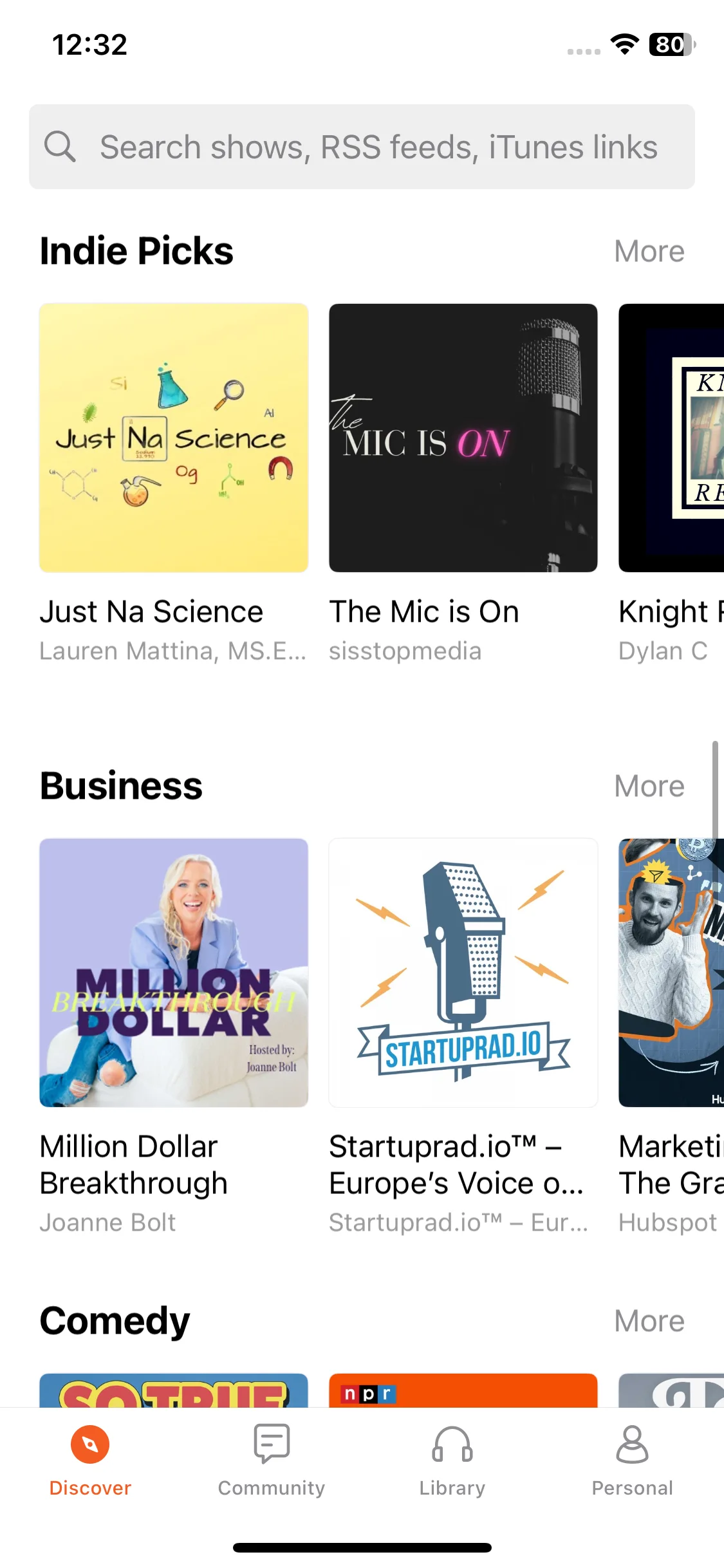The width and height of the screenshot is (724, 1568).
Task: Open Million Dollar Breakthrough podcast
Action: point(174,972)
